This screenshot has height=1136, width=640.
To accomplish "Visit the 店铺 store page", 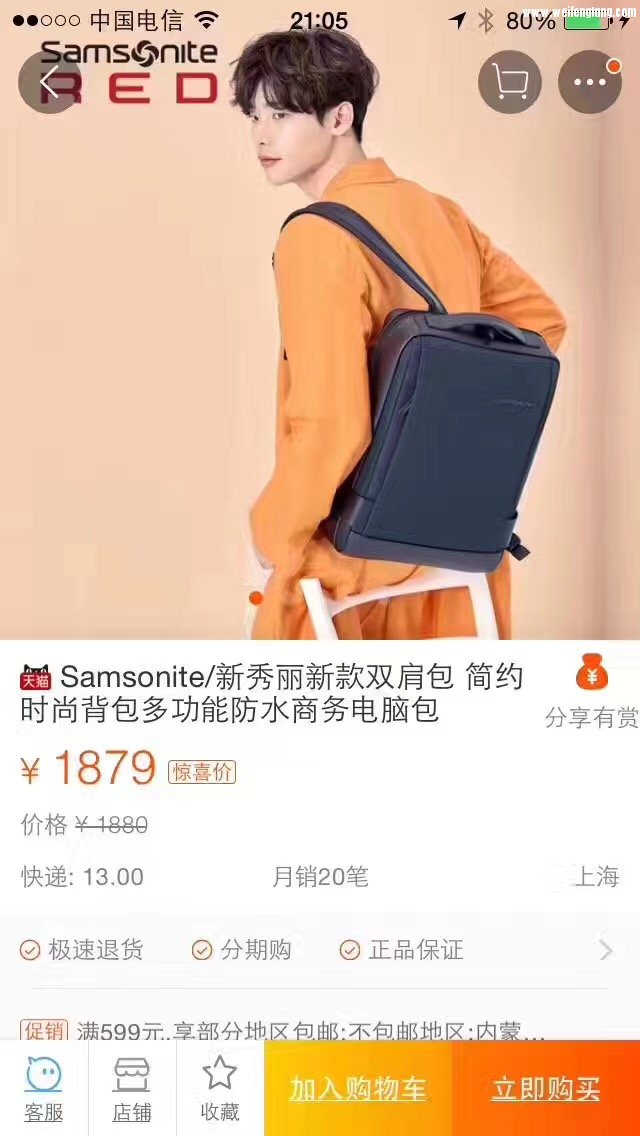I will coord(132,1088).
